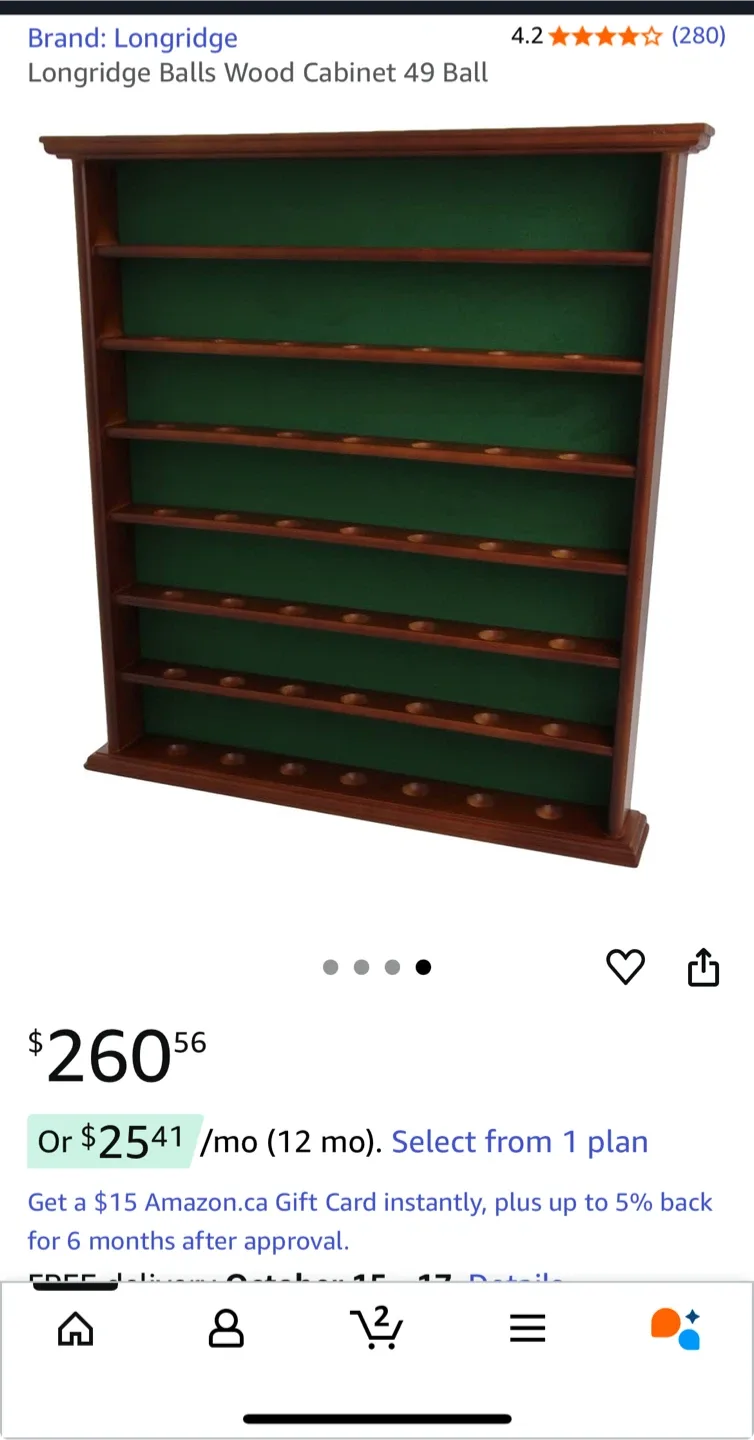
Task: Select the fourth carousel dot
Action: pyautogui.click(x=423, y=967)
